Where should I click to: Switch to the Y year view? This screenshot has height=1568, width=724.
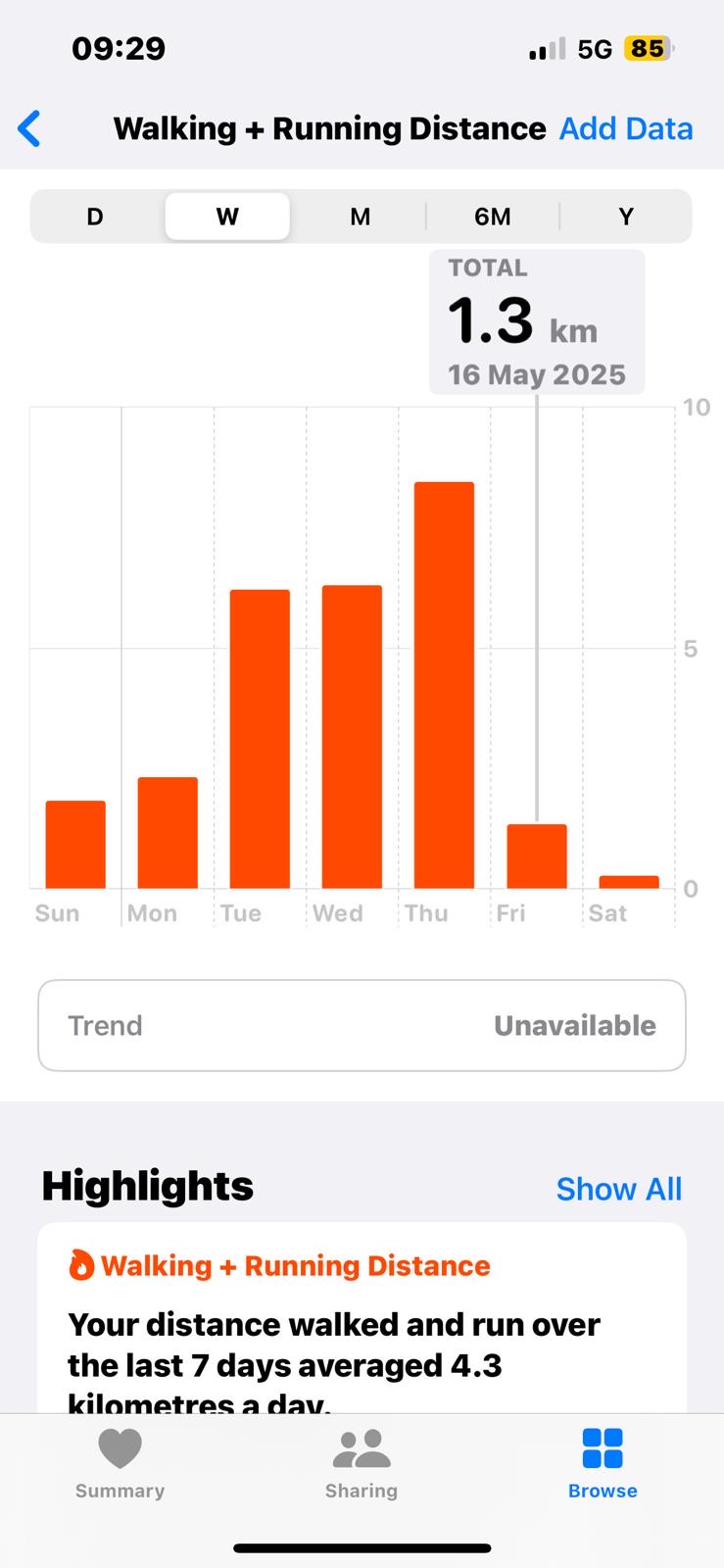(x=626, y=217)
